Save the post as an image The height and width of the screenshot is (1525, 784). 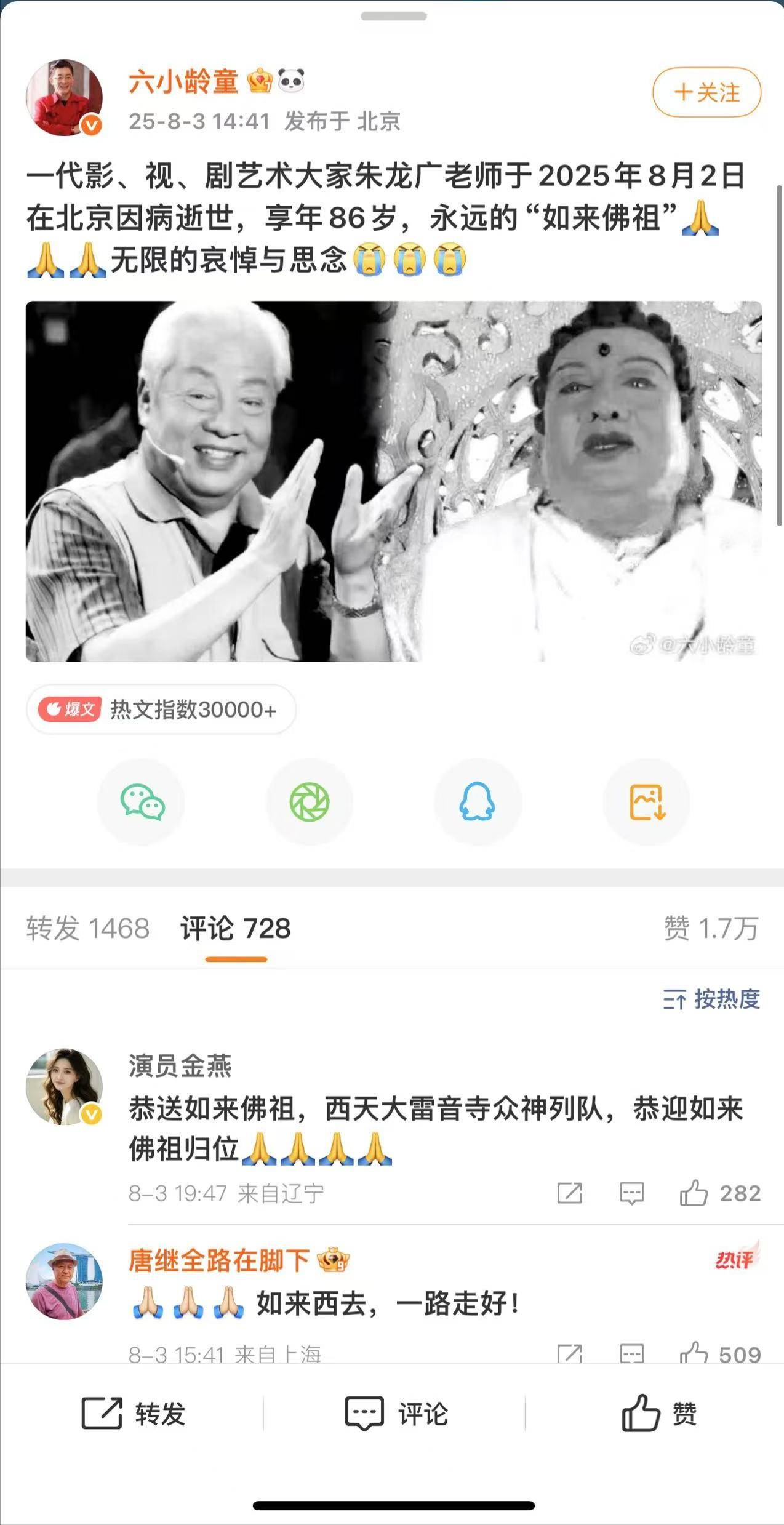[646, 802]
